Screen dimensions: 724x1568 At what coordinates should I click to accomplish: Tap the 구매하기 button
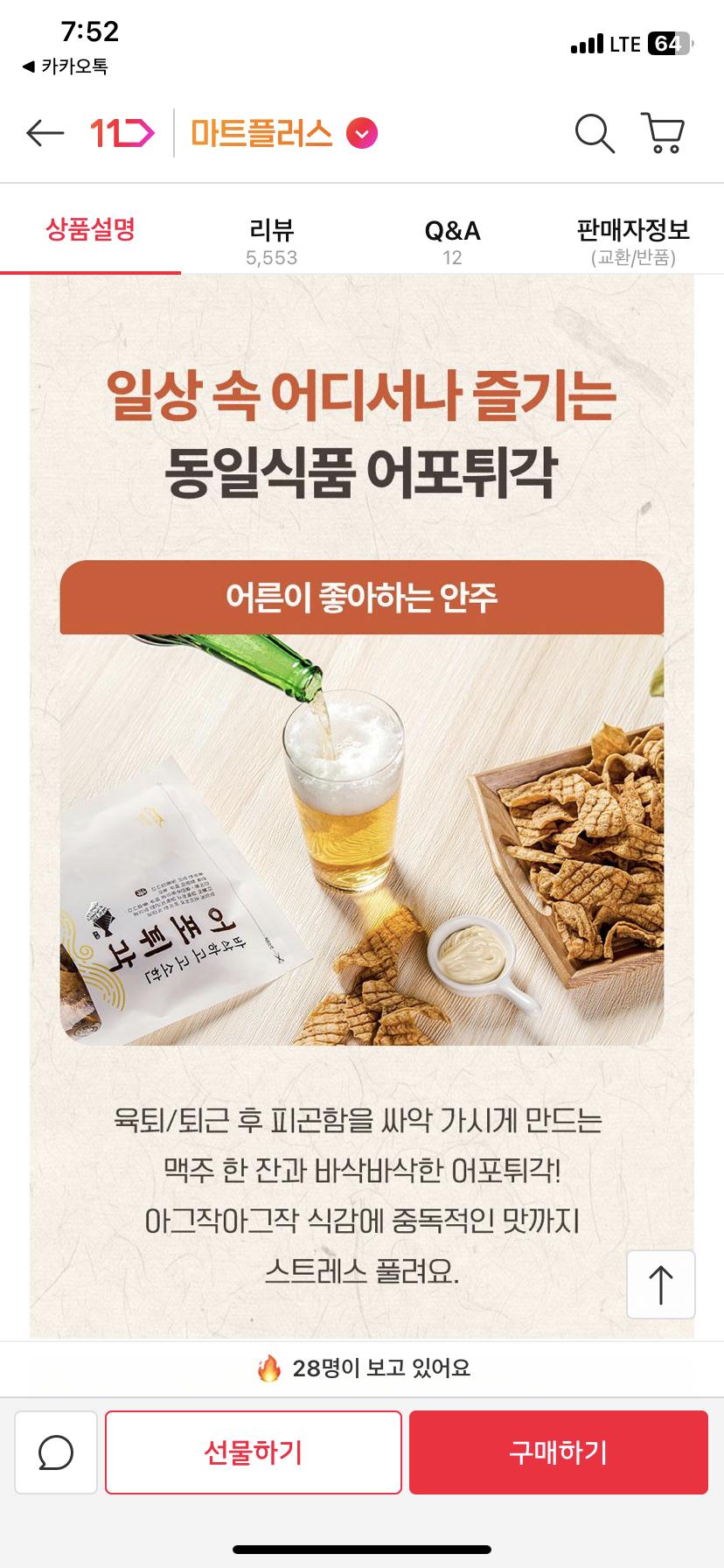(558, 1452)
